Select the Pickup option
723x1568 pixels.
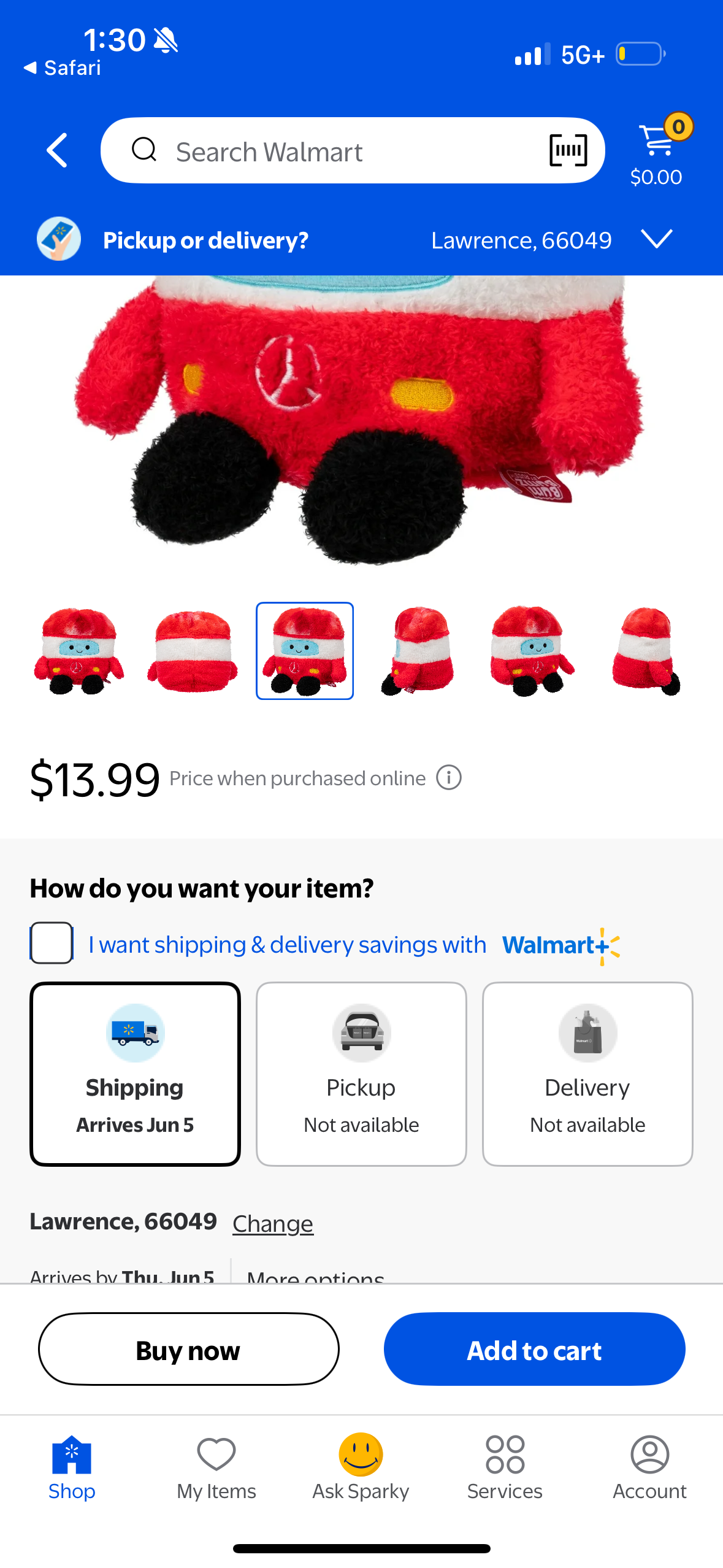361,1074
